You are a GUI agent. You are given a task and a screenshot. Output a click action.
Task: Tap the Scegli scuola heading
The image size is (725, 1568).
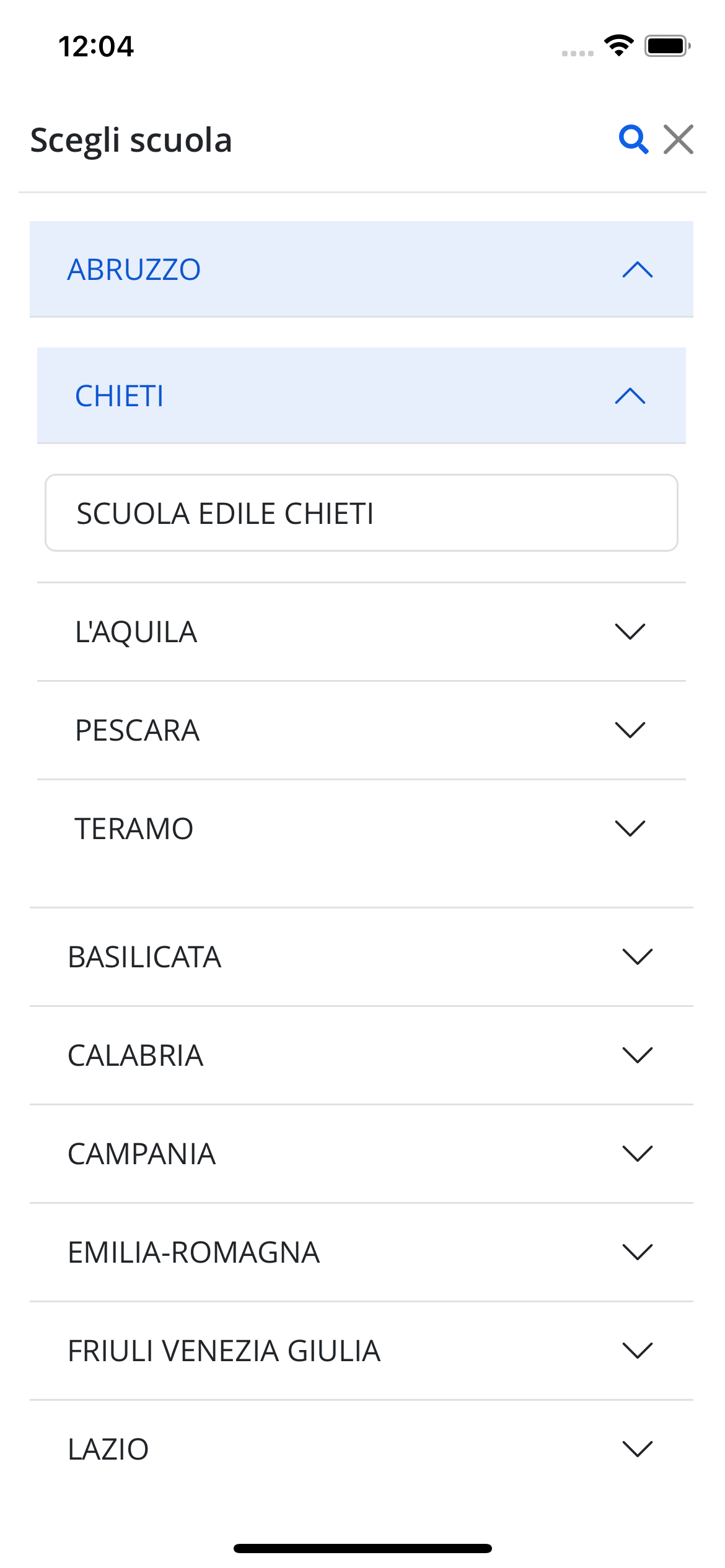pos(131,140)
